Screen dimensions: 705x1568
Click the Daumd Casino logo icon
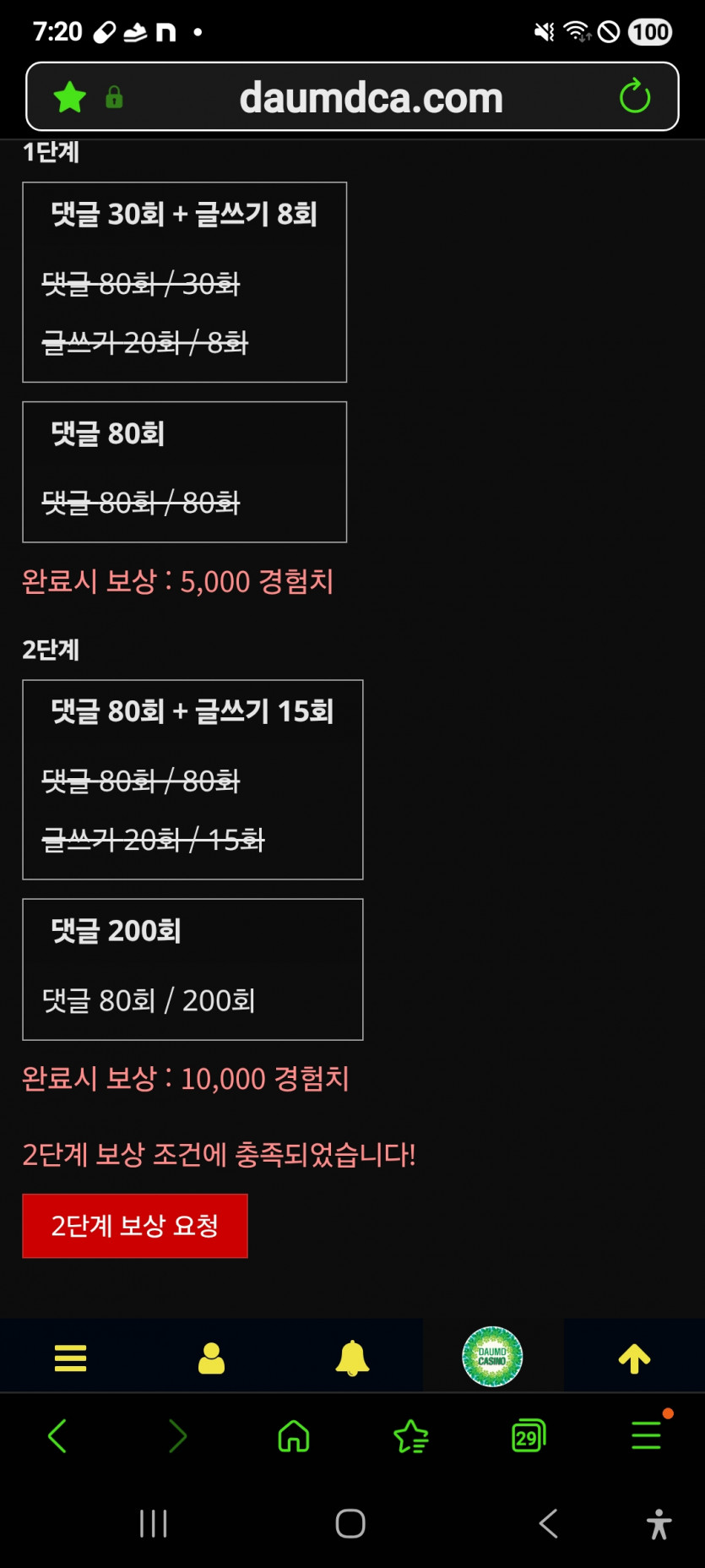pyautogui.click(x=492, y=1356)
